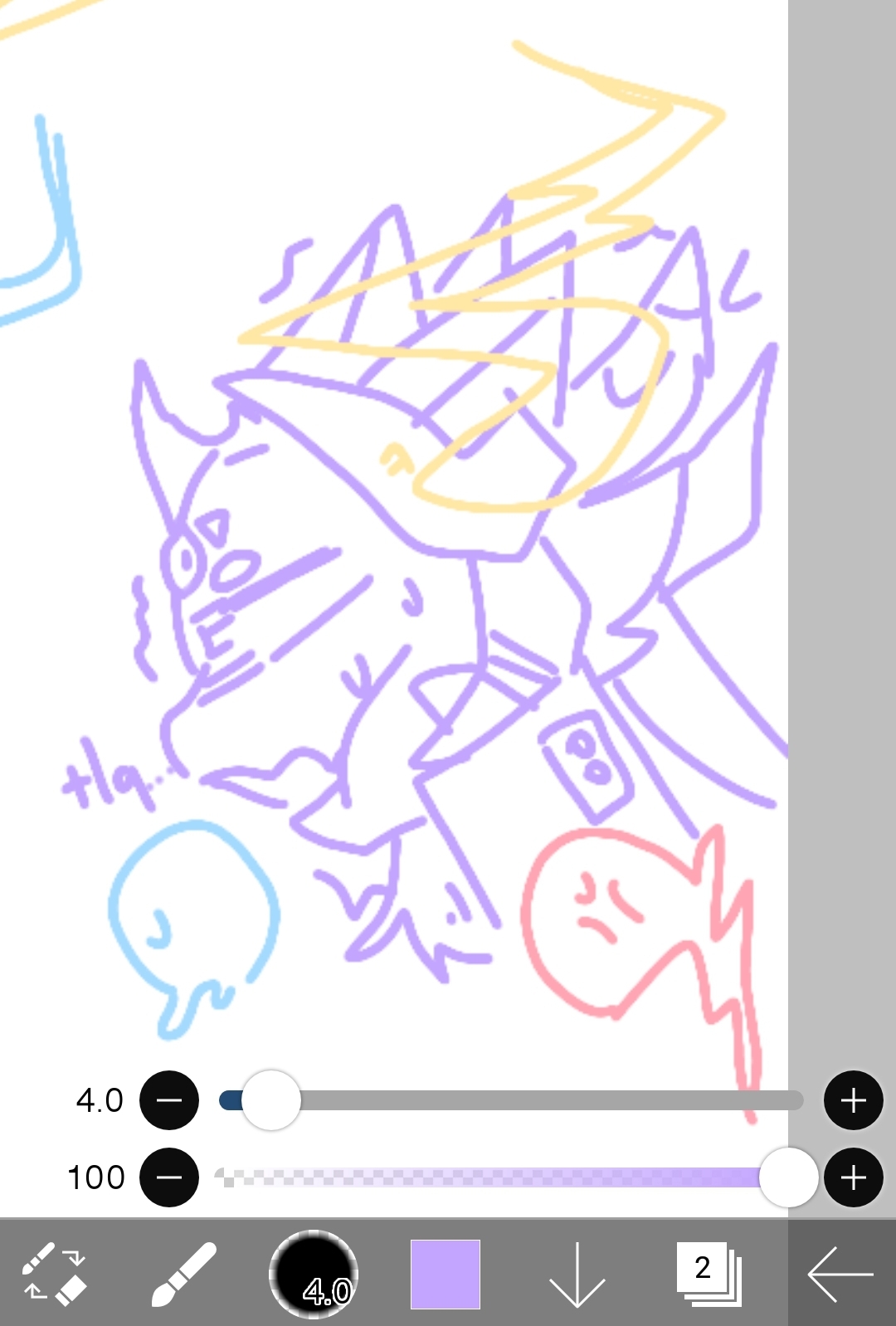Decrease the brush size below 4.0

(x=169, y=1100)
